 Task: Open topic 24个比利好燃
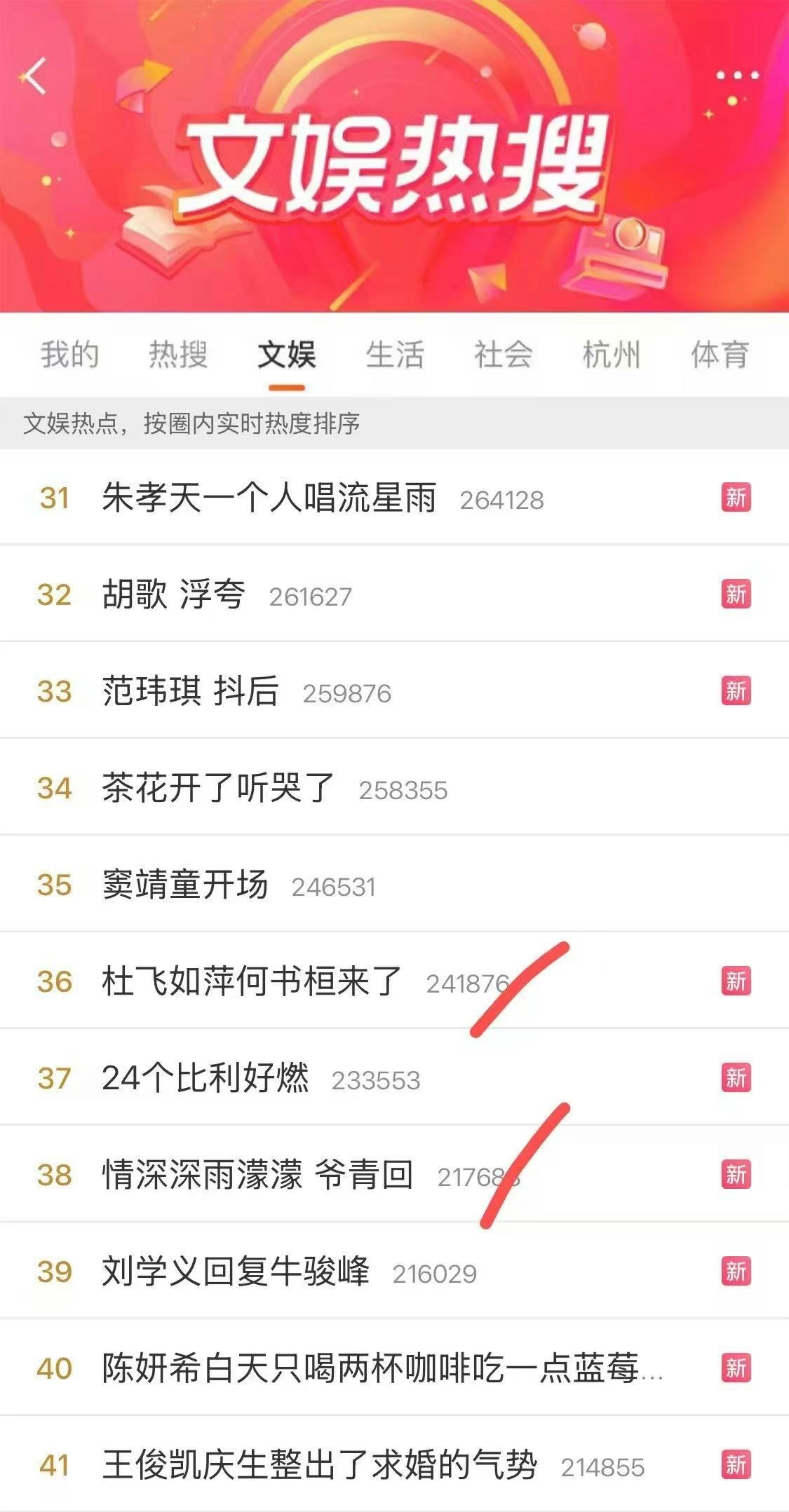[394, 1078]
